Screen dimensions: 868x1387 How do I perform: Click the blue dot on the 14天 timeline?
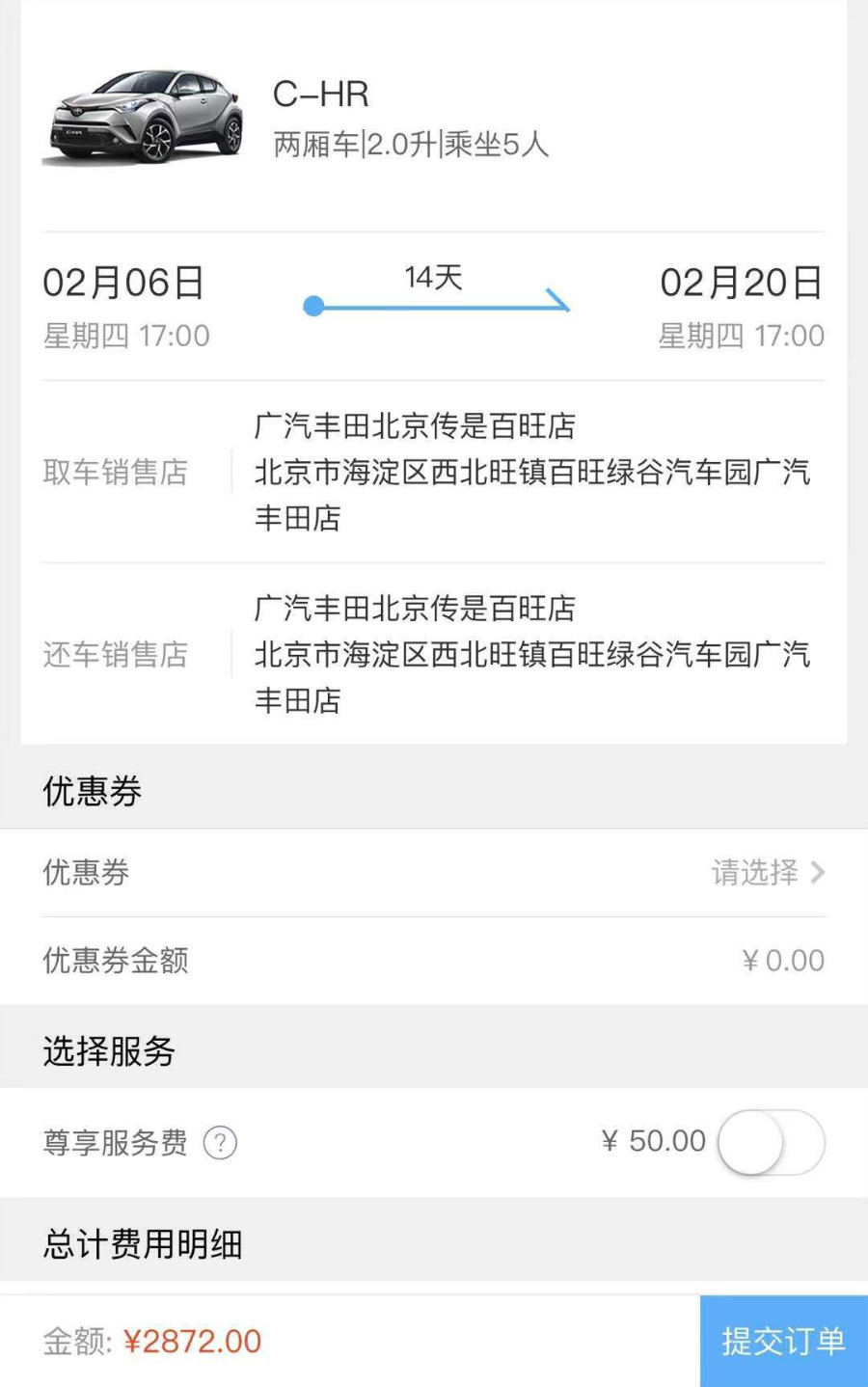click(312, 306)
